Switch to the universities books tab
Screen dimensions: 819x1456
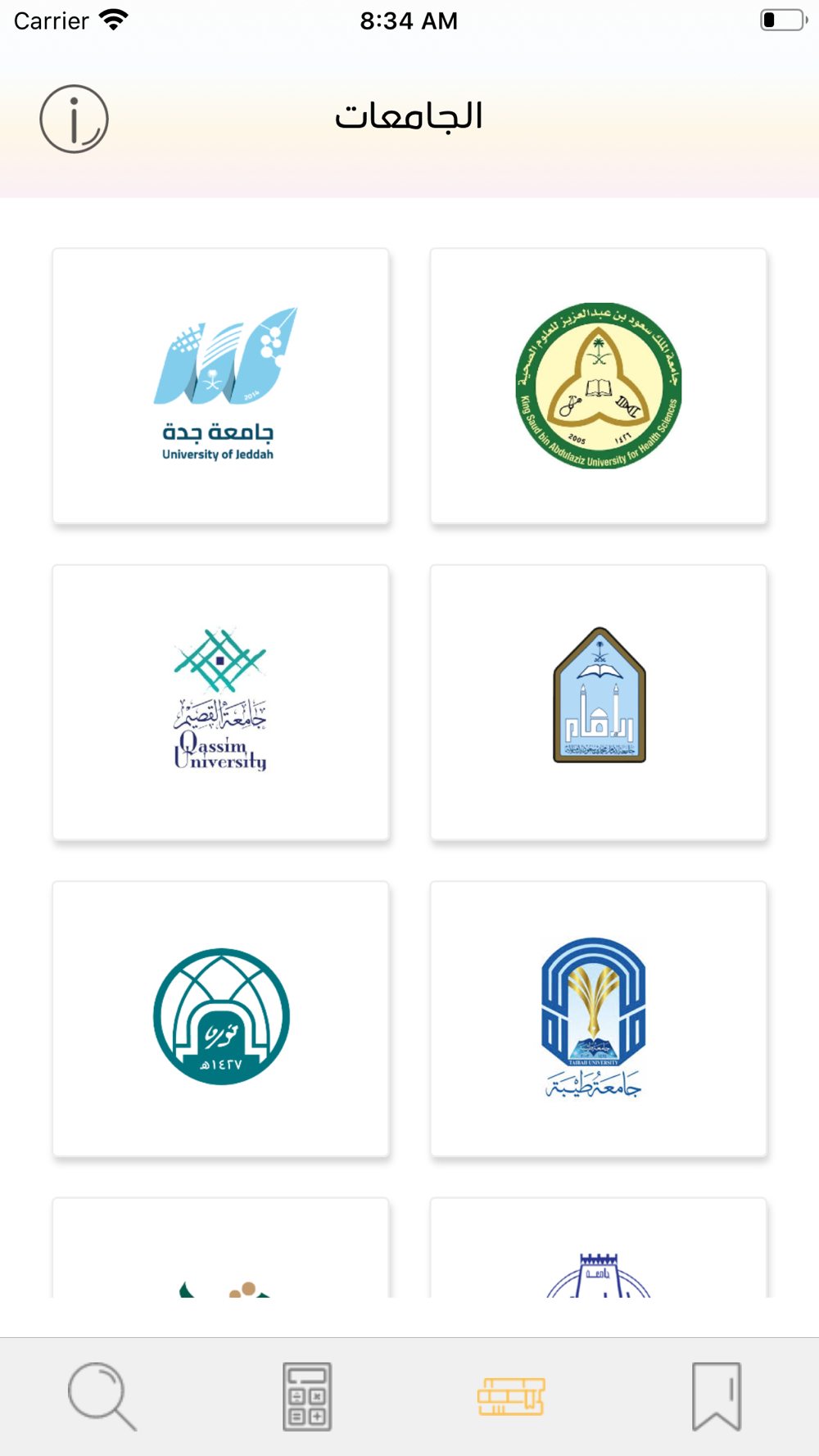tap(512, 1397)
